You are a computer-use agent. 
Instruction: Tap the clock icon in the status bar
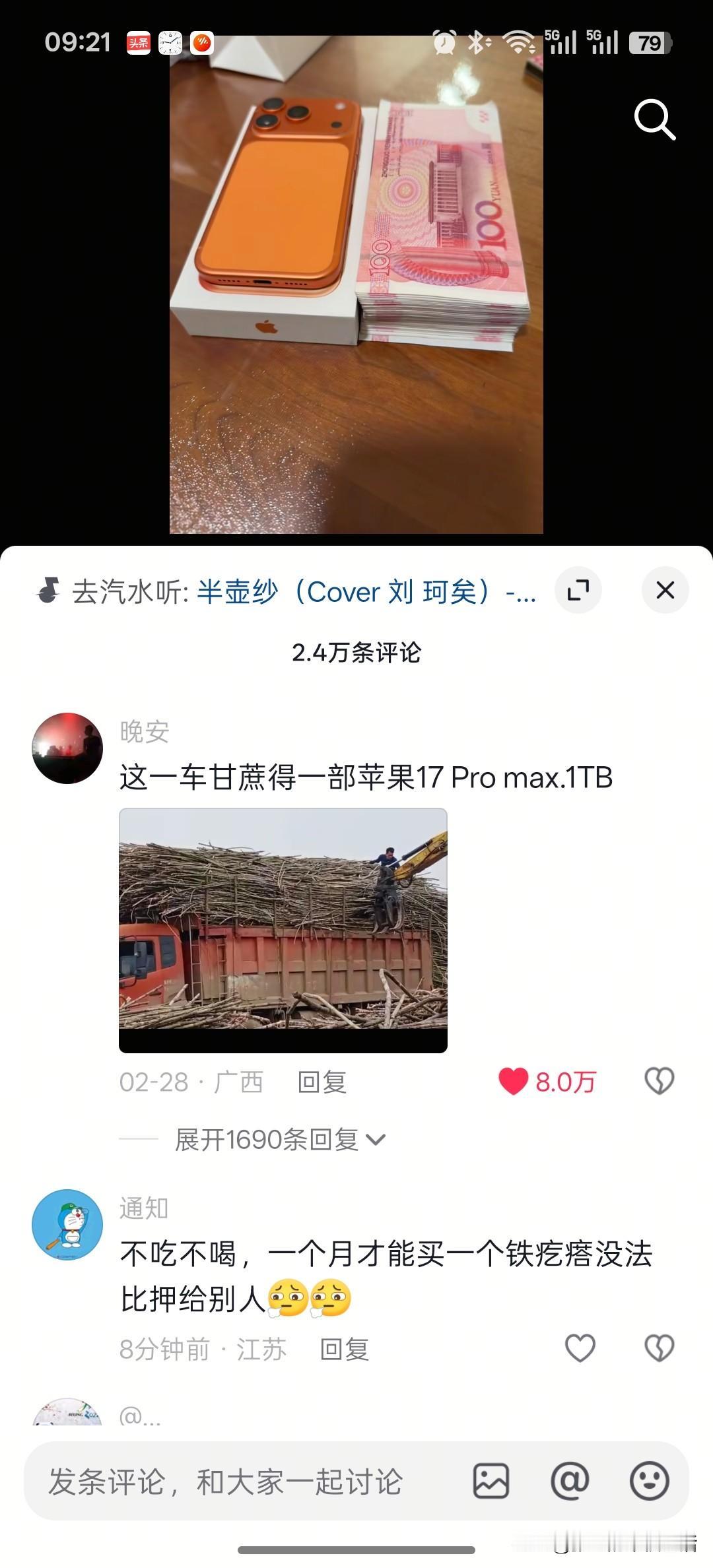click(170, 42)
